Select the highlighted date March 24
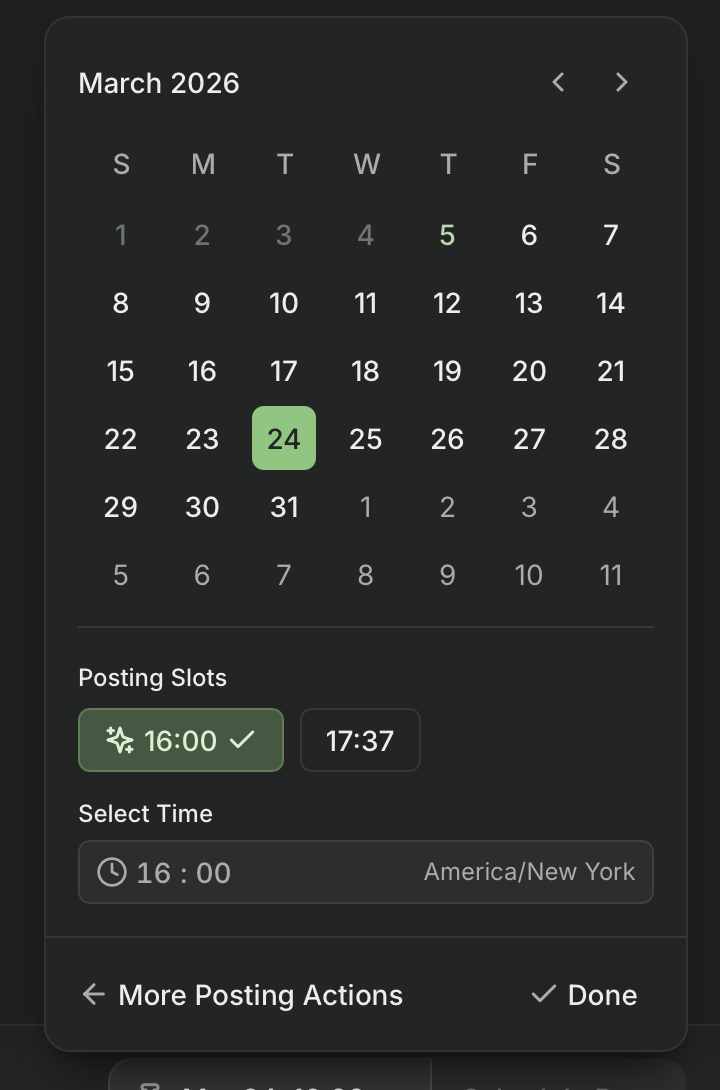The width and height of the screenshot is (720, 1090). click(283, 438)
